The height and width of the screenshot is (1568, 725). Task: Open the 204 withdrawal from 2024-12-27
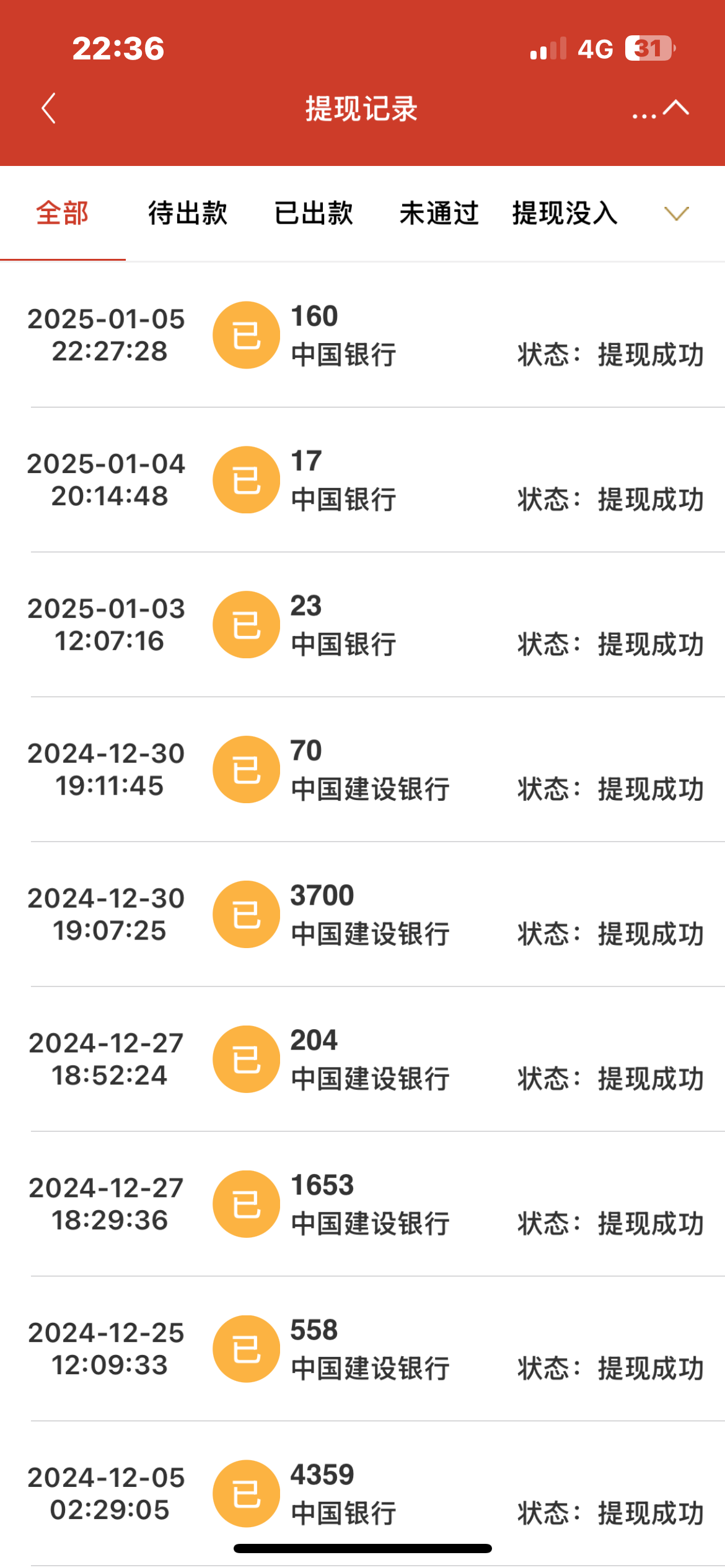[362, 1060]
